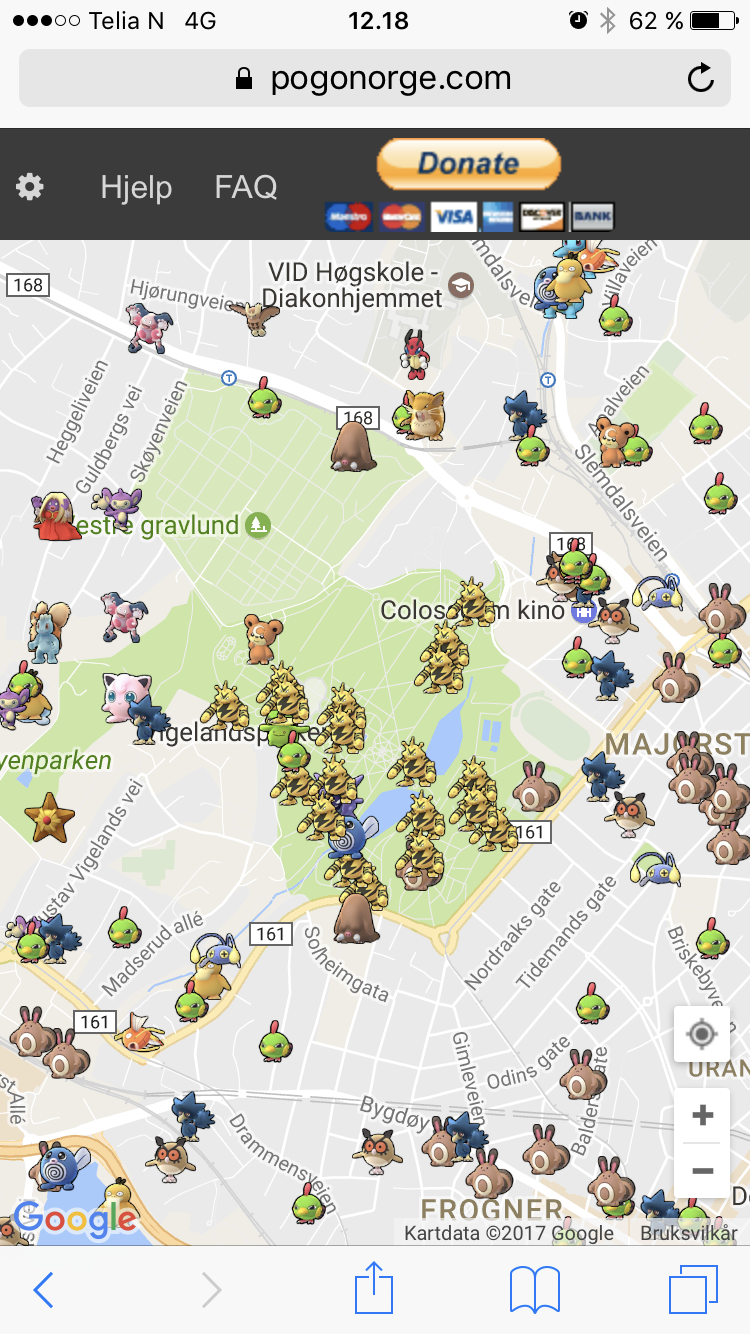Zoom out with the minus button

pyautogui.click(x=702, y=1170)
